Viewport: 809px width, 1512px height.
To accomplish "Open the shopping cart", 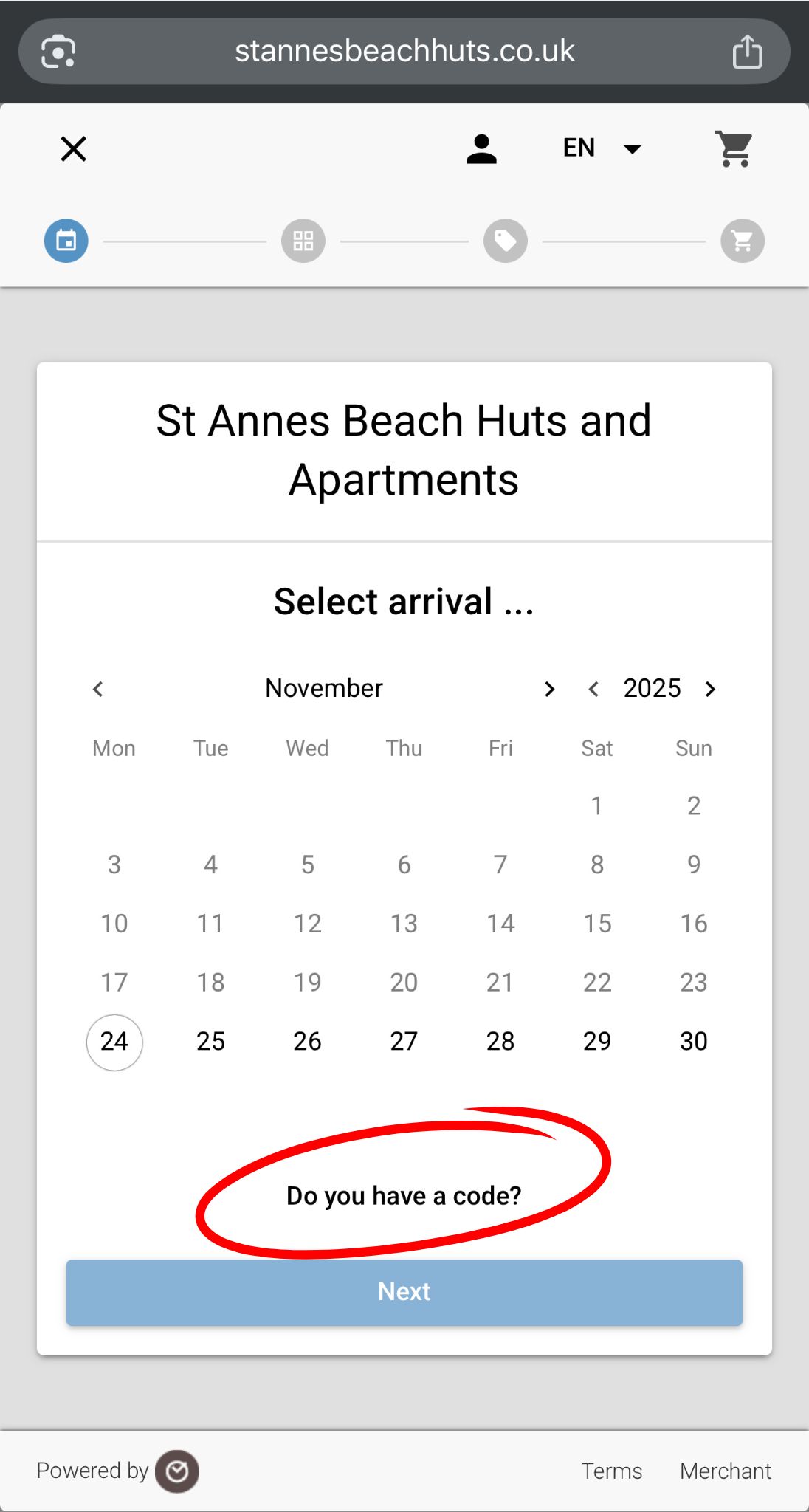I will point(735,149).
